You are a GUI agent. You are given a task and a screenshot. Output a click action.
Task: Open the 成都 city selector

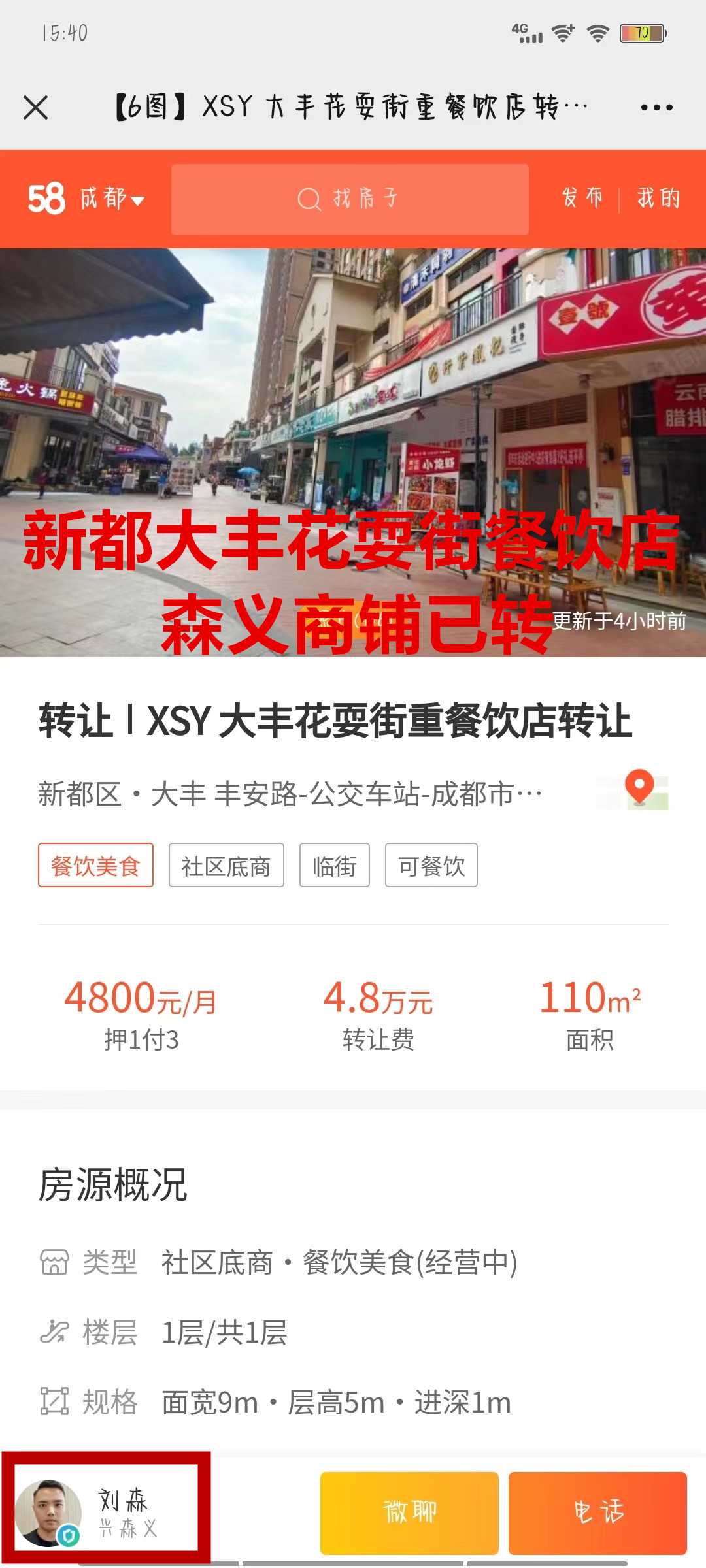tap(111, 199)
